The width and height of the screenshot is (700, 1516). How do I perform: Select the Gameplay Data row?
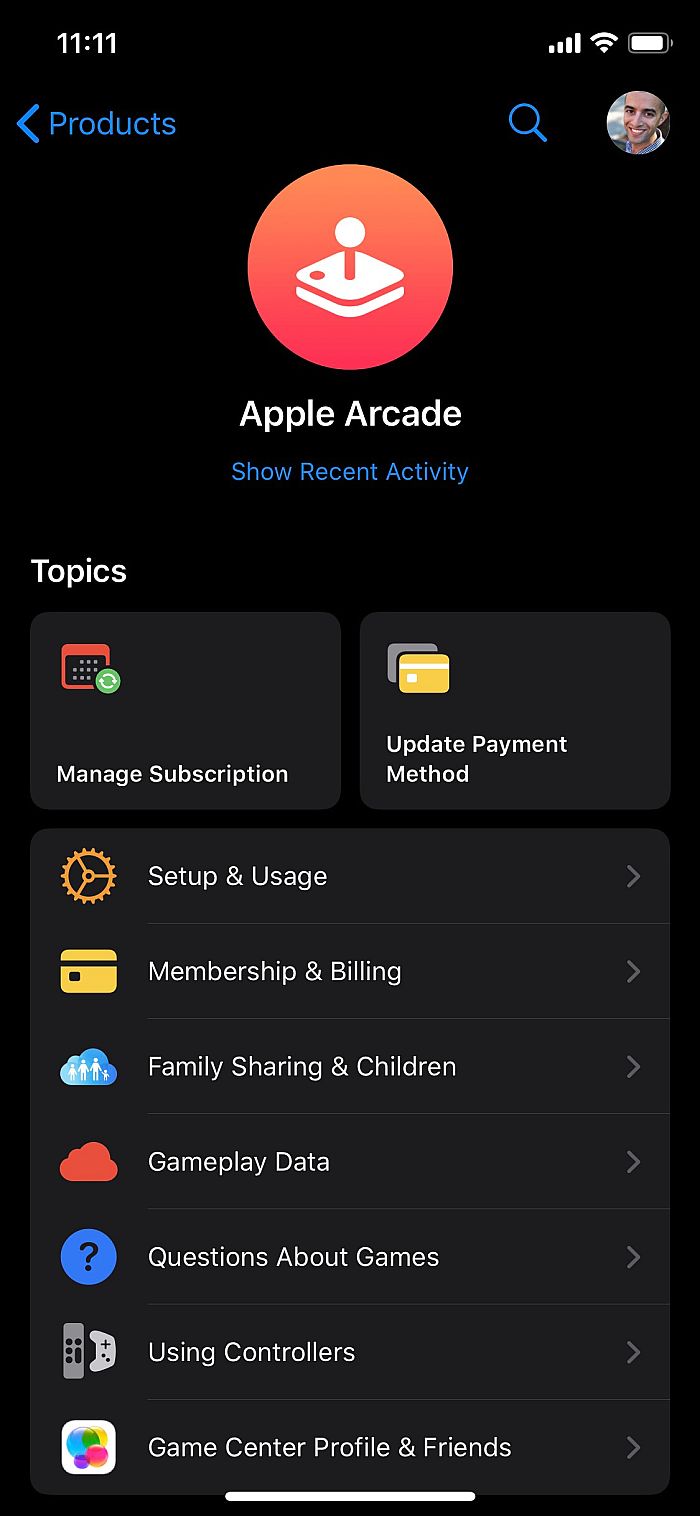[x=350, y=1162]
